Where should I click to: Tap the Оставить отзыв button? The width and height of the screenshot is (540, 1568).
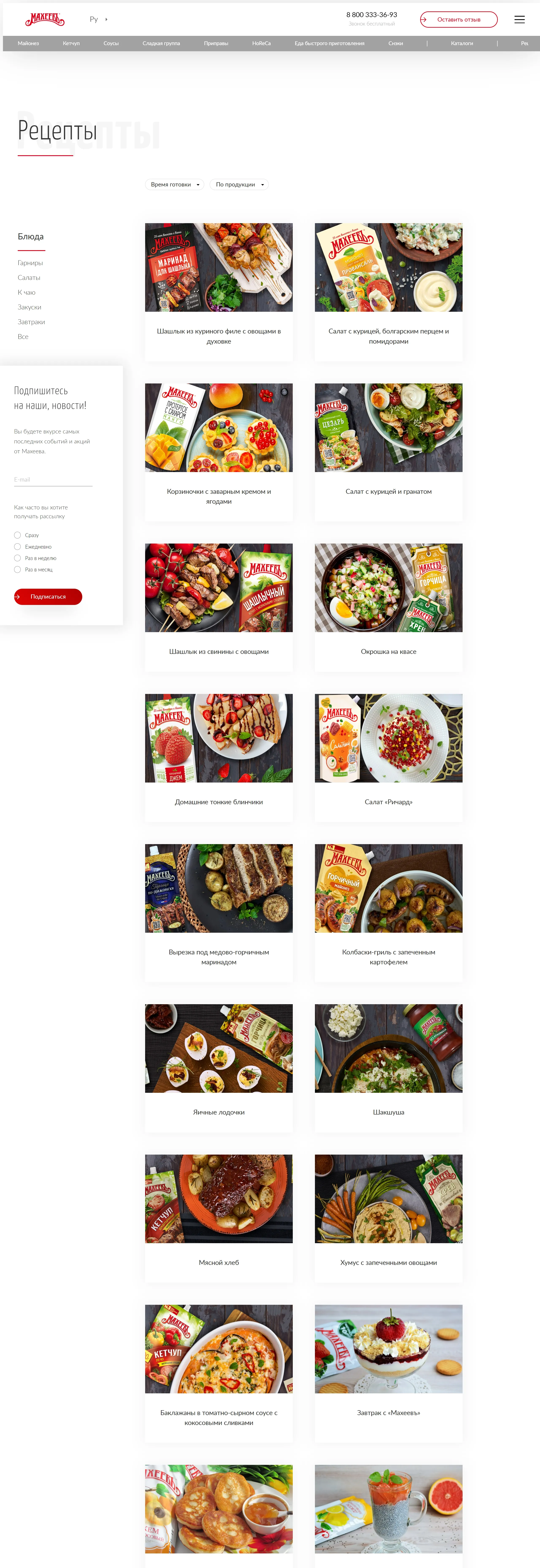point(458,19)
